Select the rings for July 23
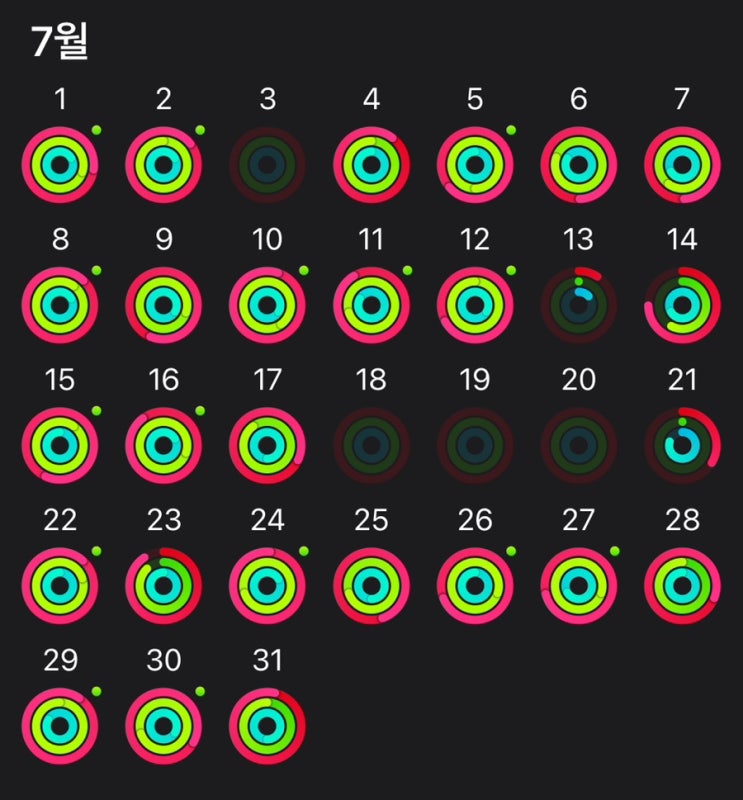 (x=164, y=585)
